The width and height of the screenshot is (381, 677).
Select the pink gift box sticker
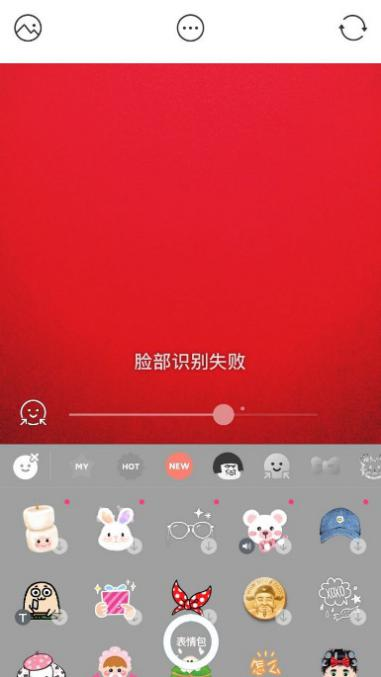click(115, 600)
